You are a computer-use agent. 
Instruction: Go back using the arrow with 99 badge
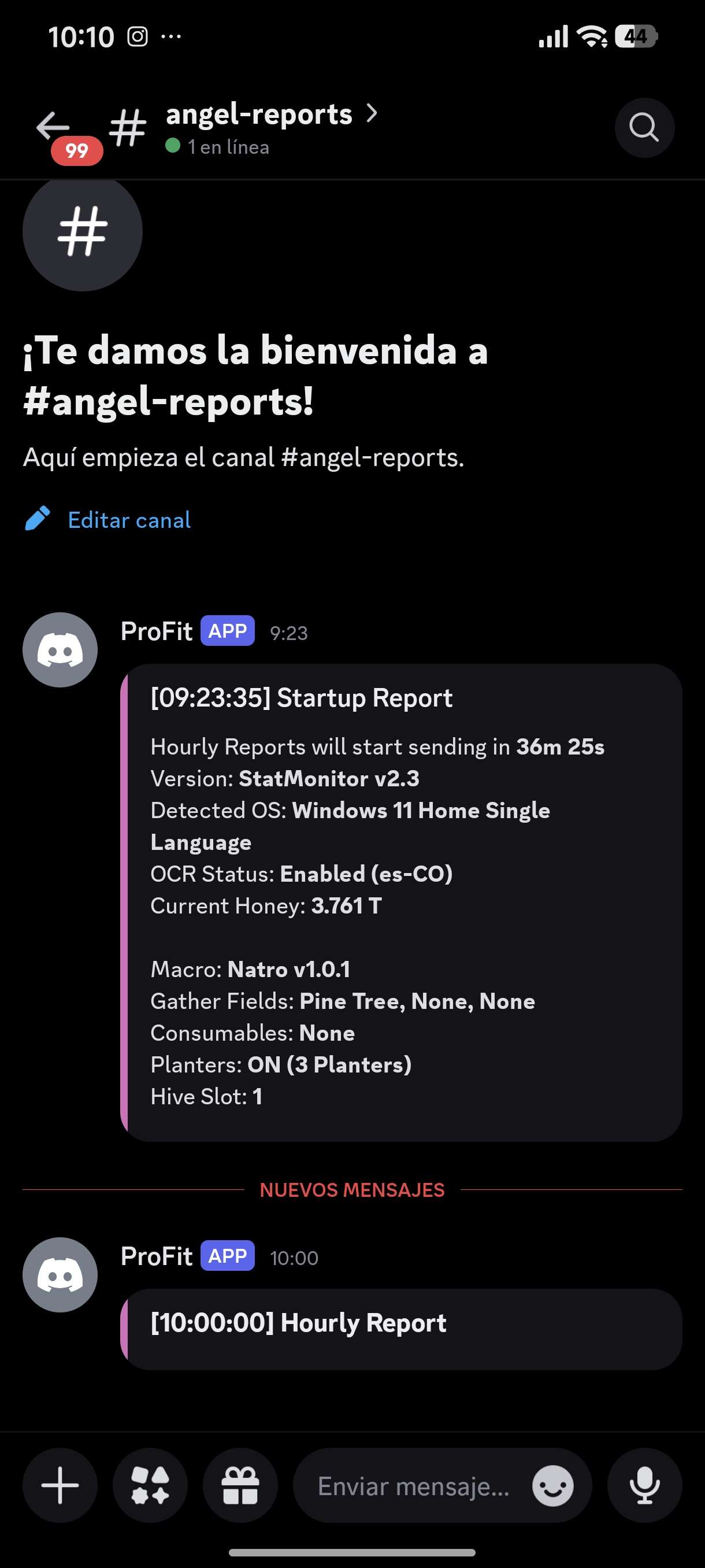pyautogui.click(x=53, y=127)
